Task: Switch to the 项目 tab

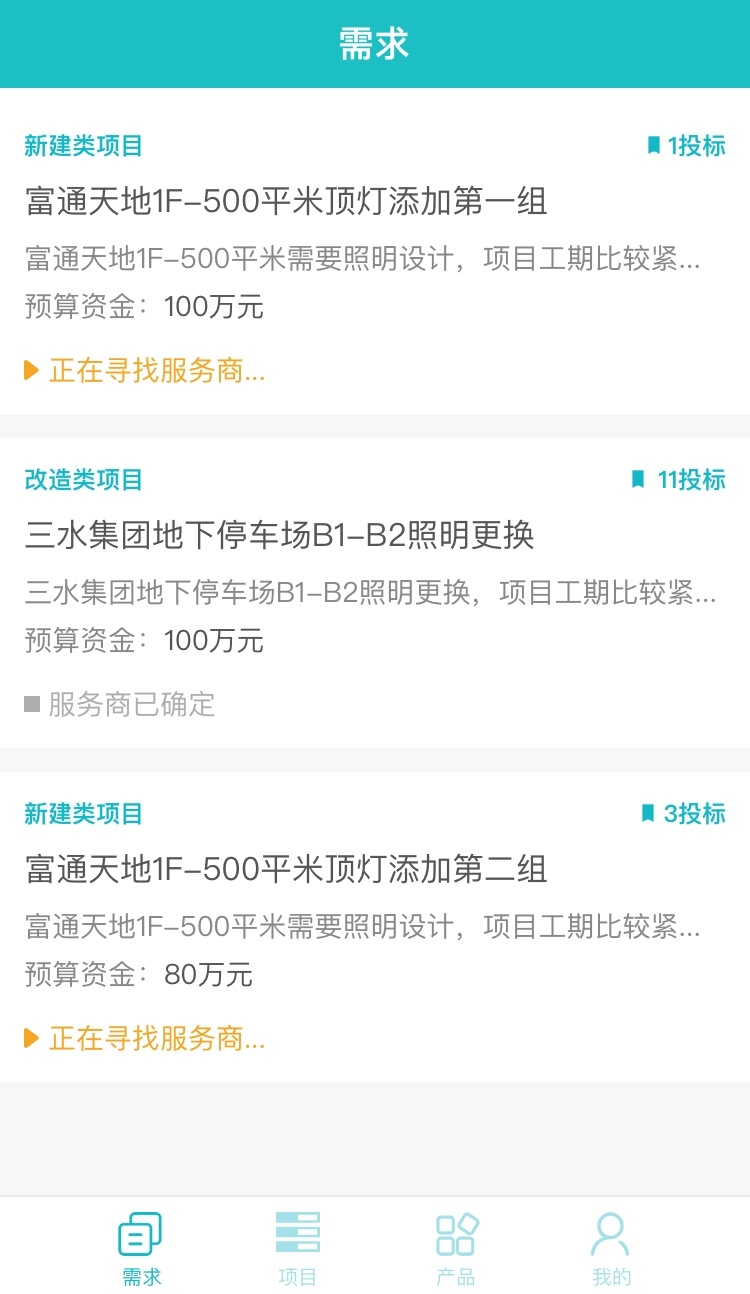Action: pyautogui.click(x=297, y=1246)
